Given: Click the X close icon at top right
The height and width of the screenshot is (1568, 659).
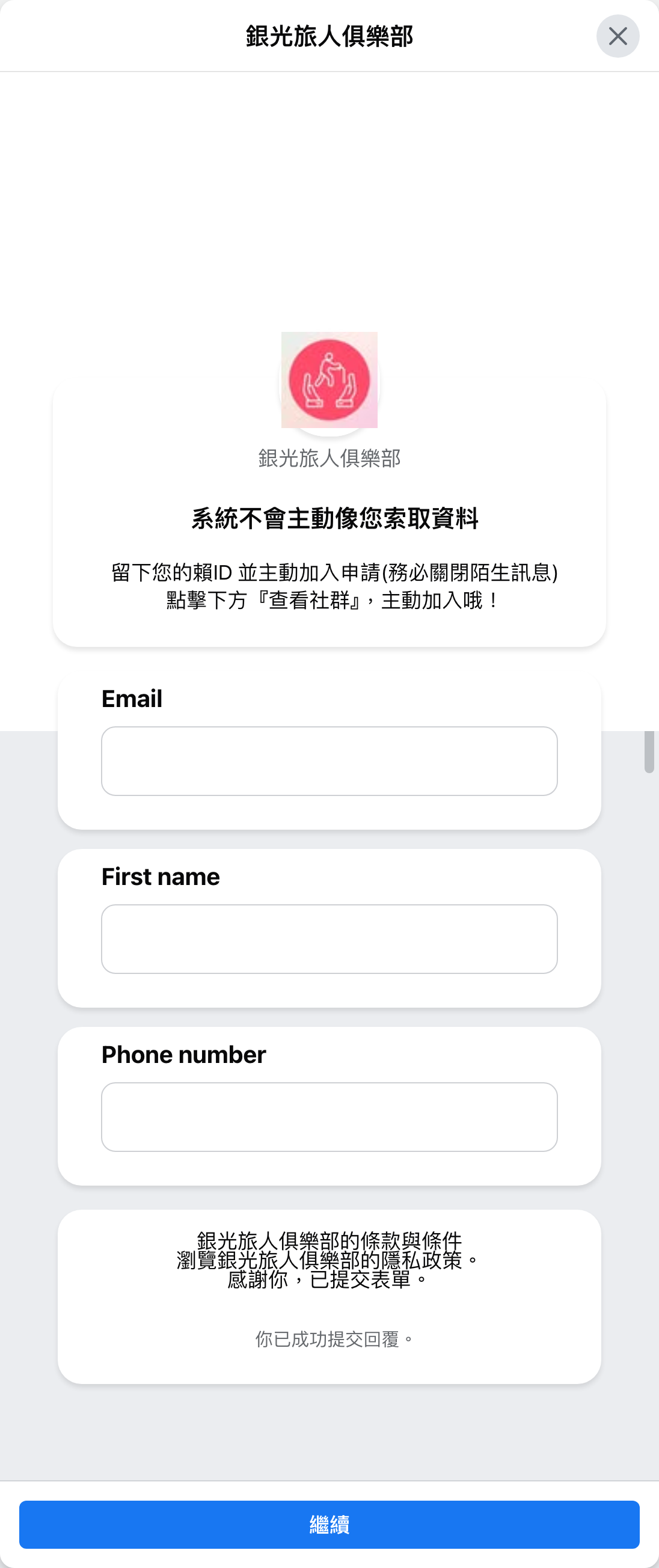Looking at the screenshot, I should [x=618, y=37].
